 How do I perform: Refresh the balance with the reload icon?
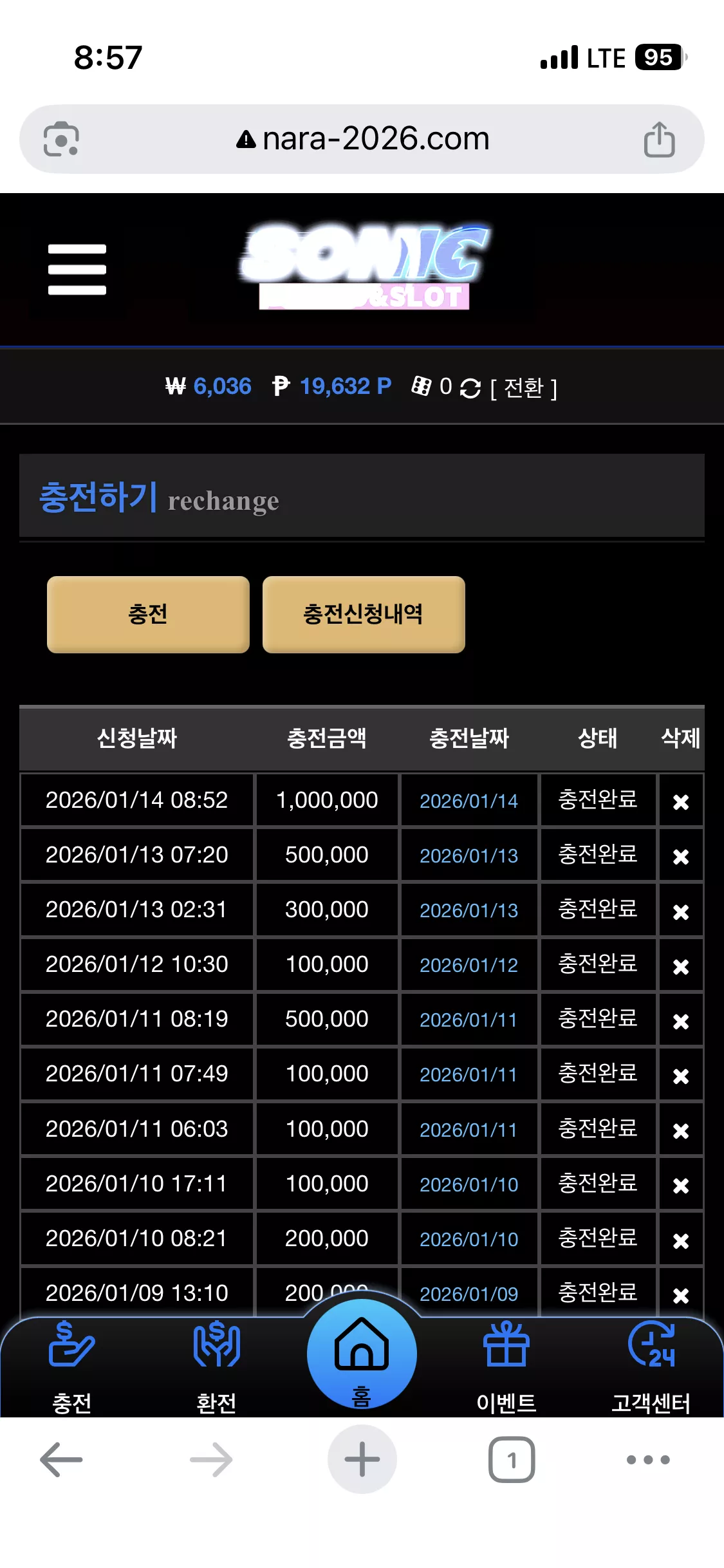[x=470, y=388]
